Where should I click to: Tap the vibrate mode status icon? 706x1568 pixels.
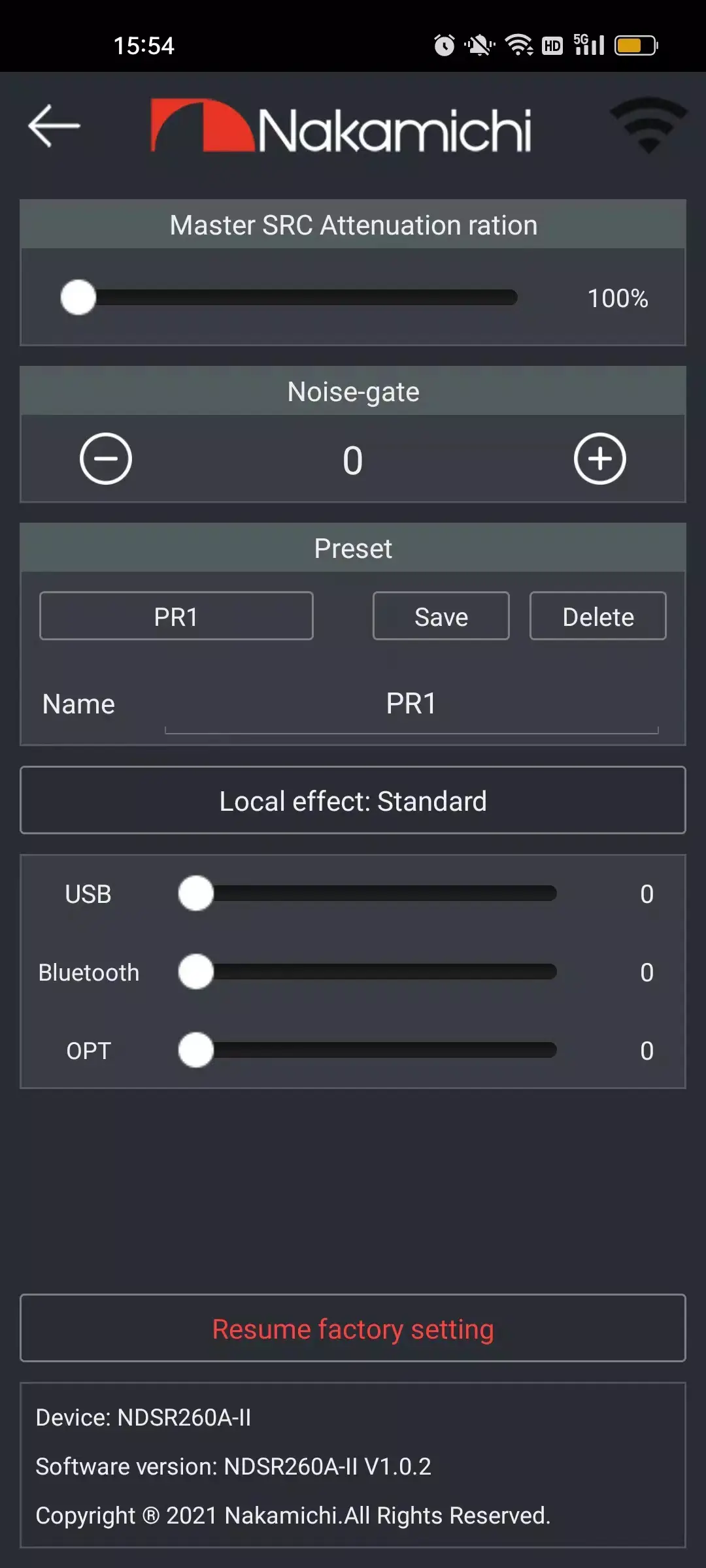pos(479,44)
